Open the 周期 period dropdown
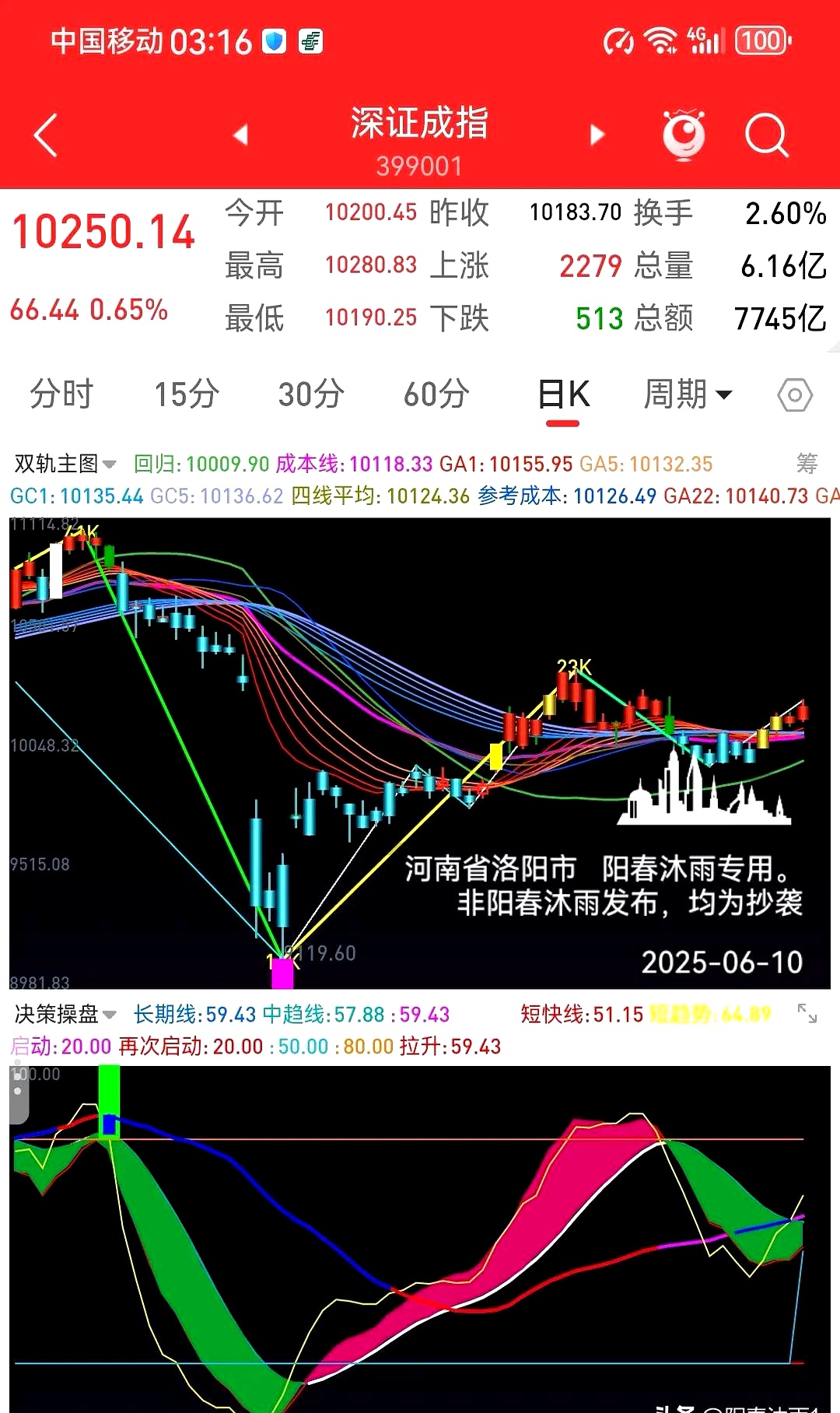 (688, 395)
